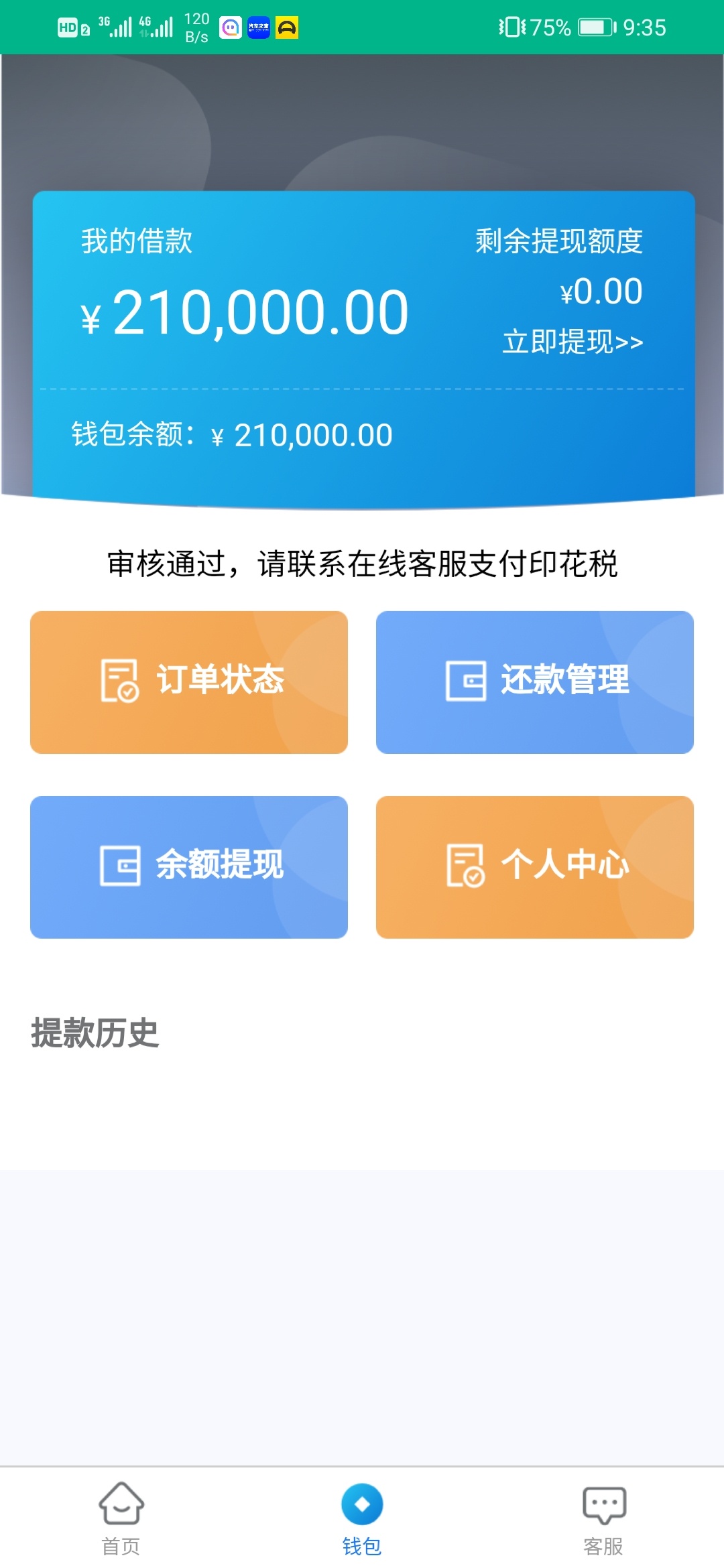Select 余额提现 balance withdrawal
The image size is (724, 1568).
pos(189,867)
